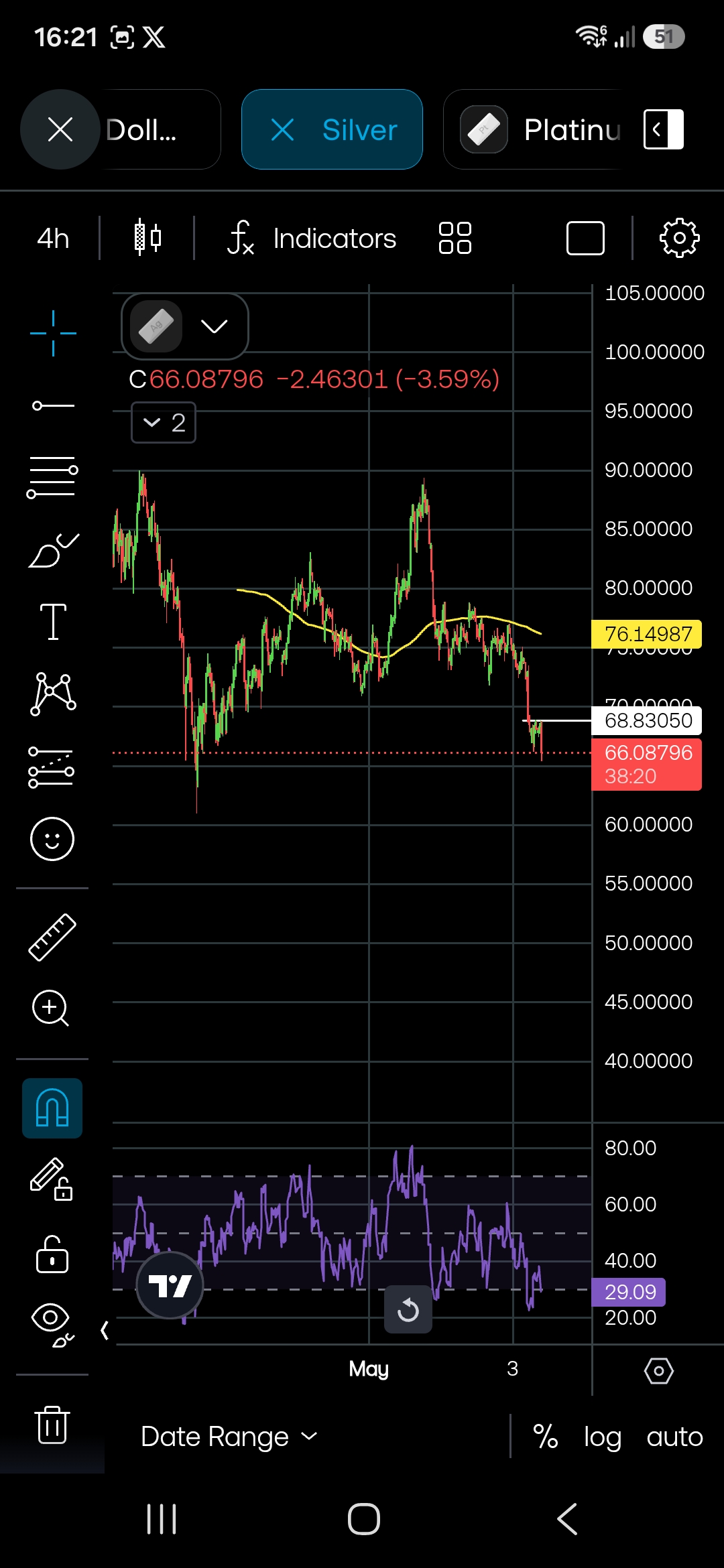Enable the log scale

coord(602,1437)
